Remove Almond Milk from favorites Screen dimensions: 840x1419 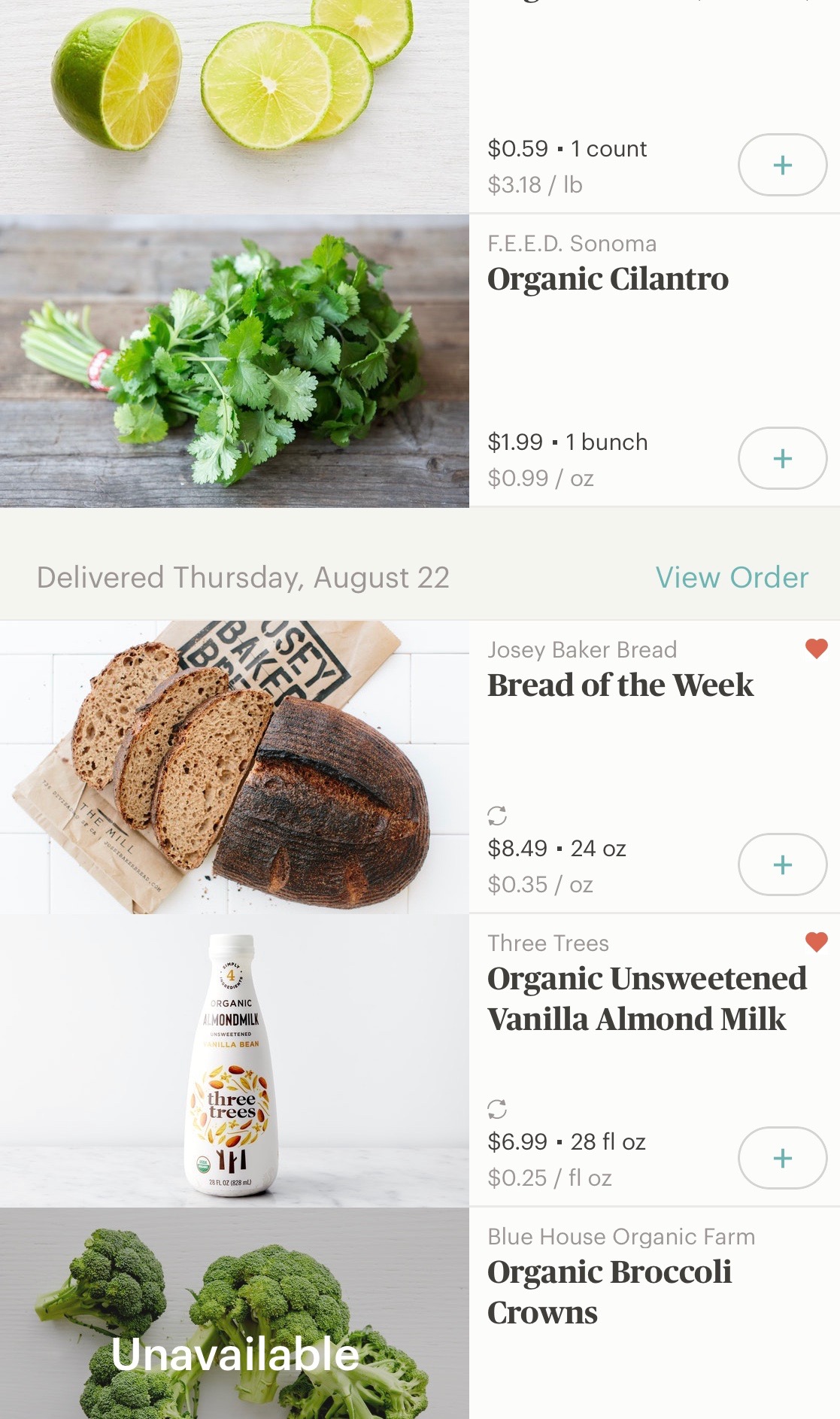coord(816,941)
